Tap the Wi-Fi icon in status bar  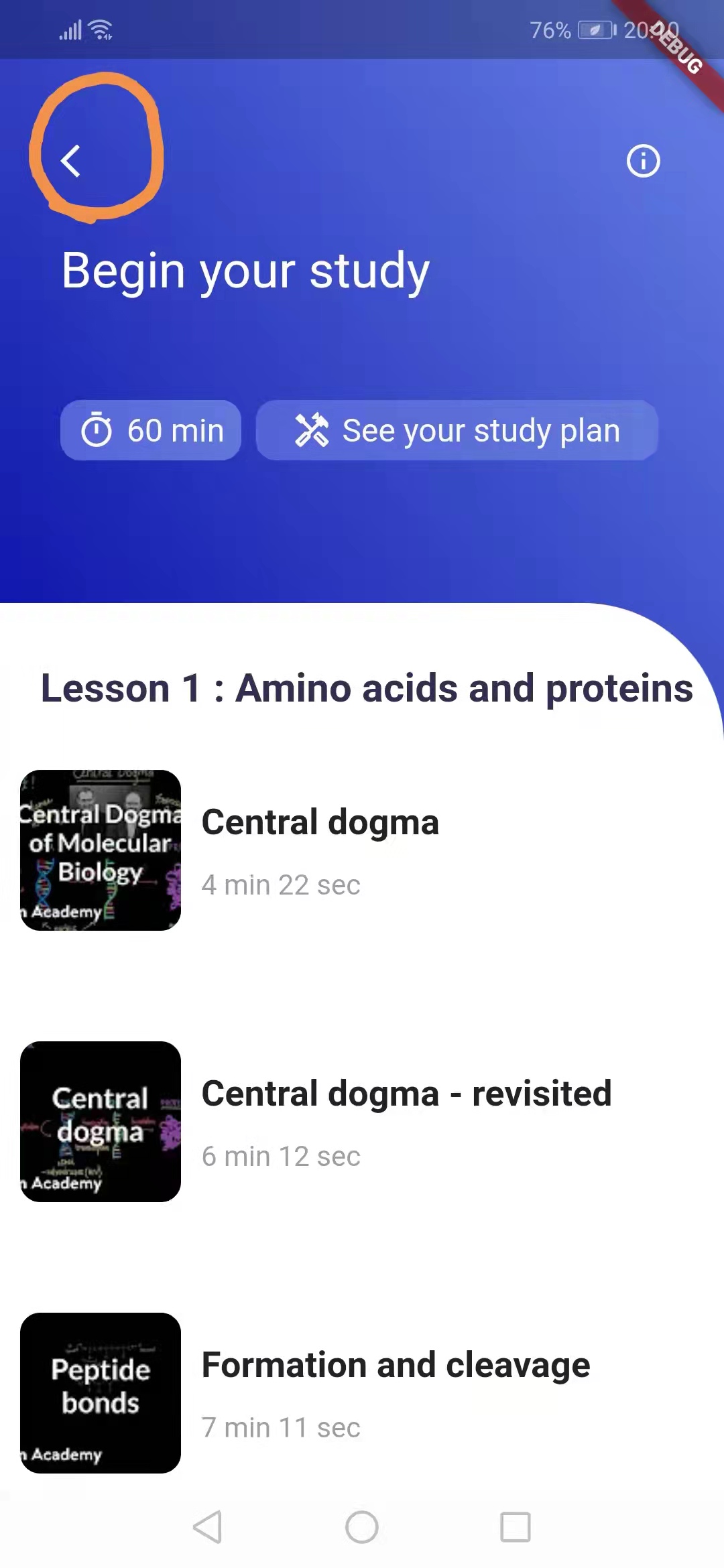(x=99, y=29)
